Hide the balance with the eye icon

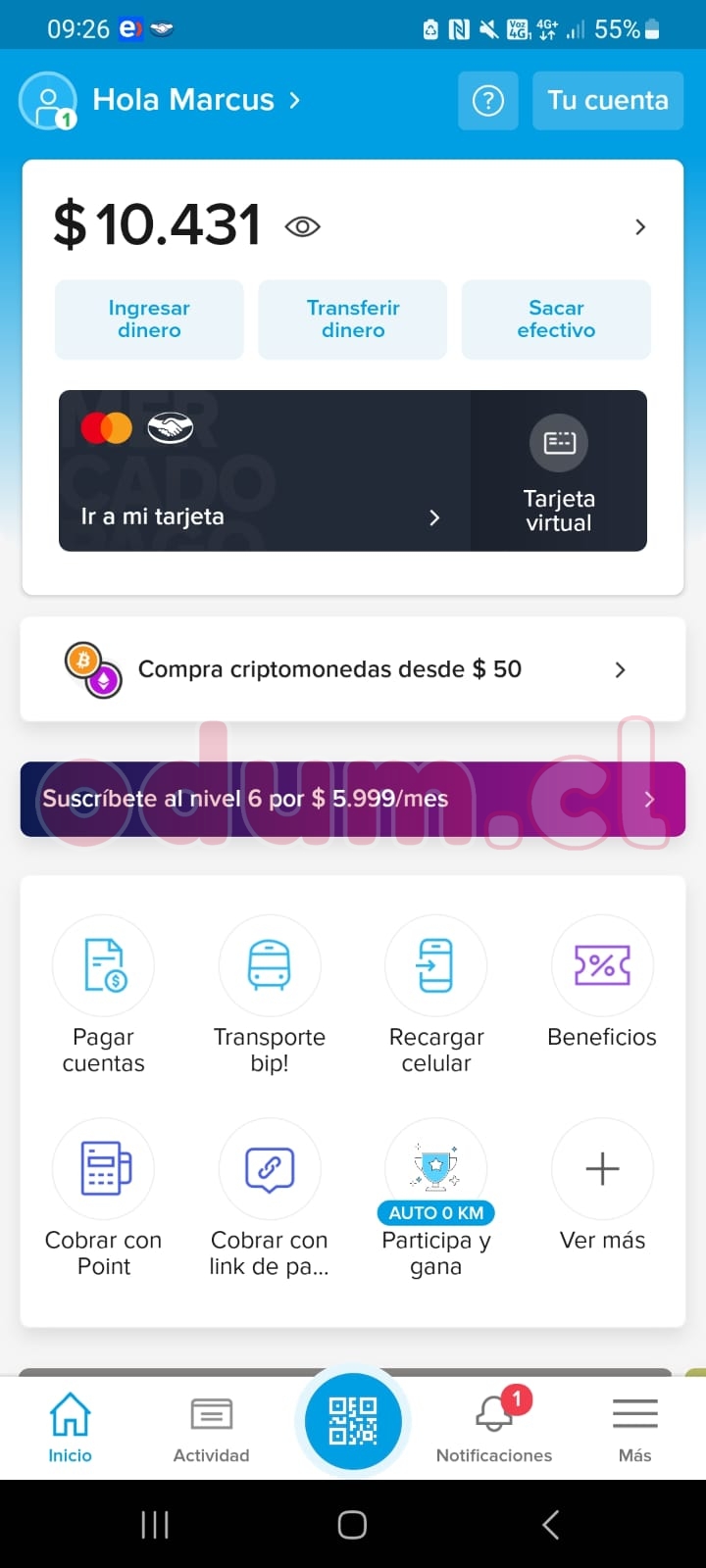click(x=302, y=227)
